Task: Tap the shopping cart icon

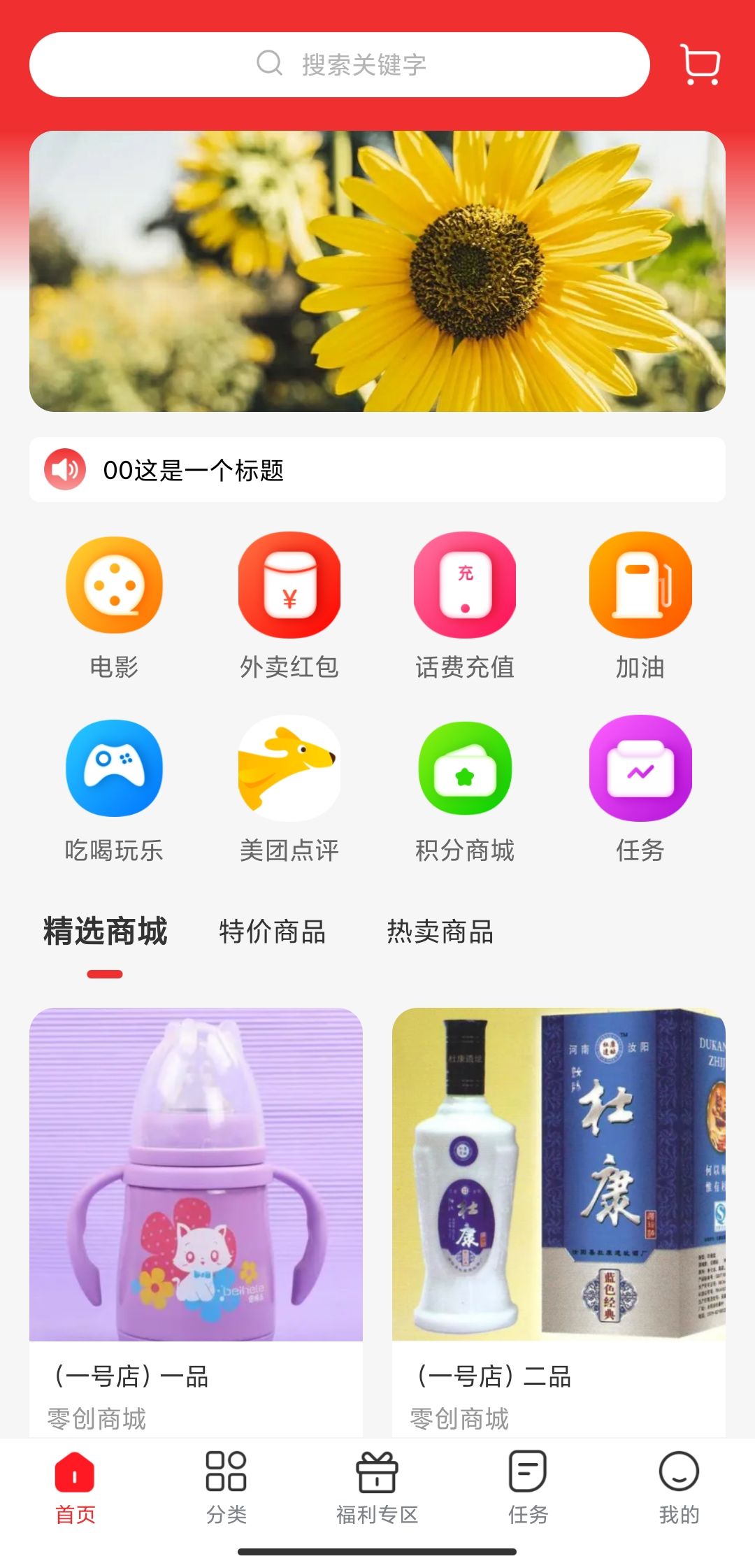Action: coord(701,64)
